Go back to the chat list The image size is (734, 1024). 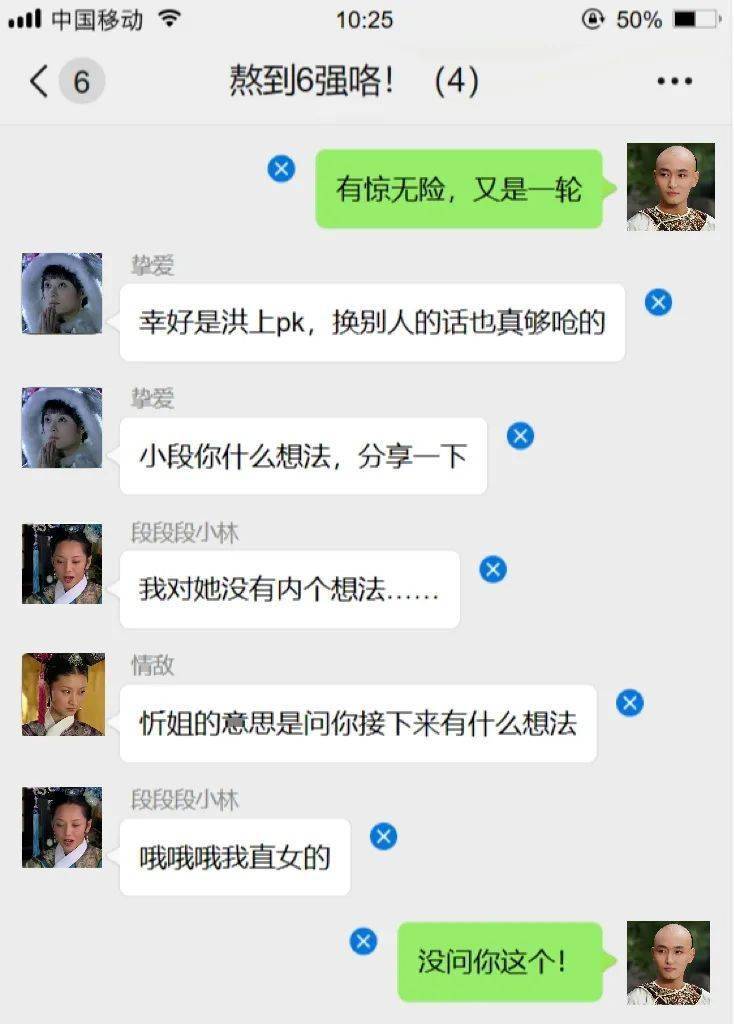coord(40,81)
